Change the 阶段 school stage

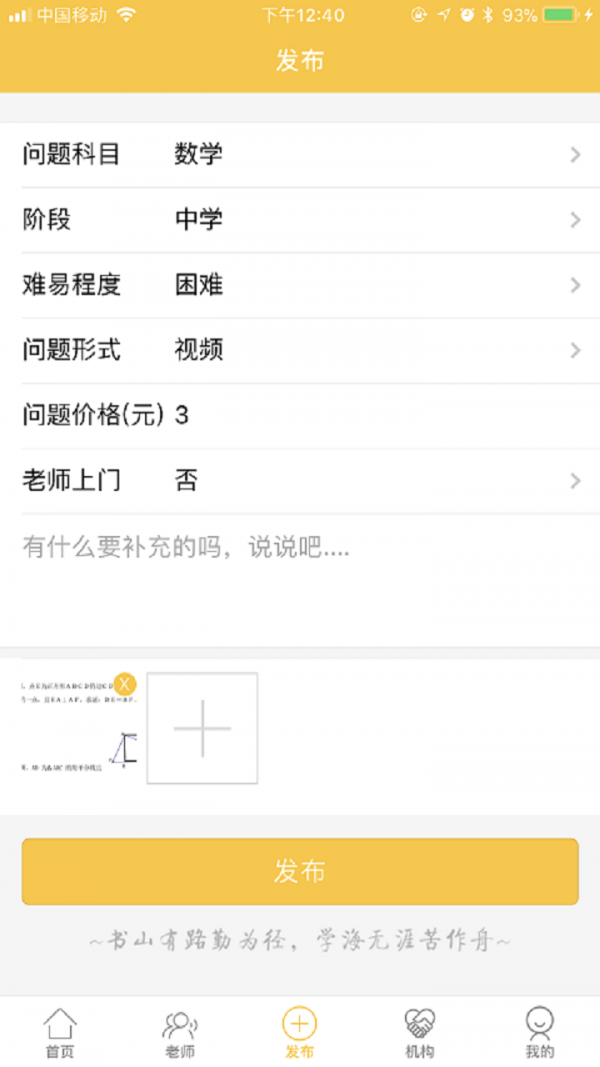(x=300, y=220)
